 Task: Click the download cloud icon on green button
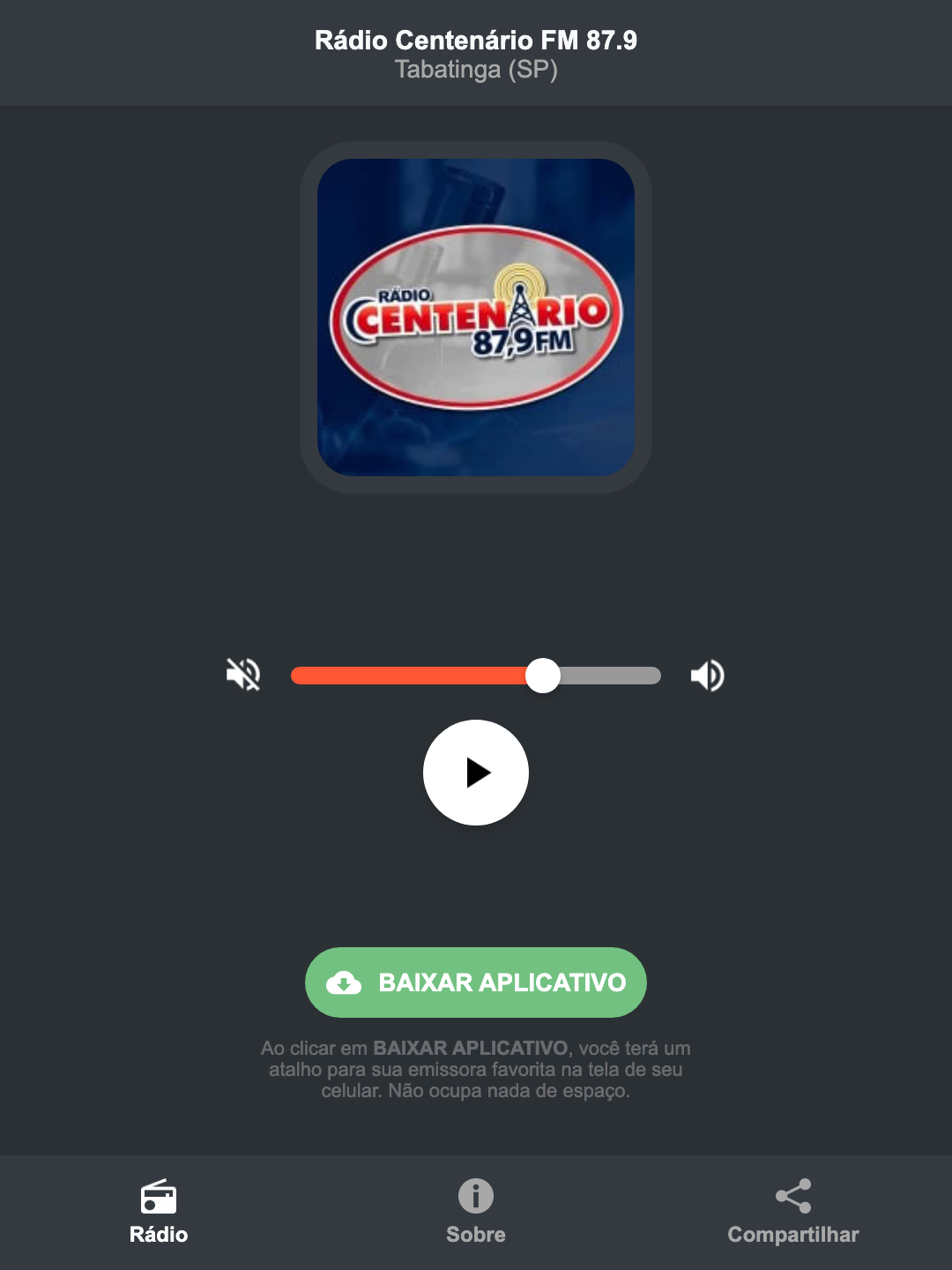[346, 982]
